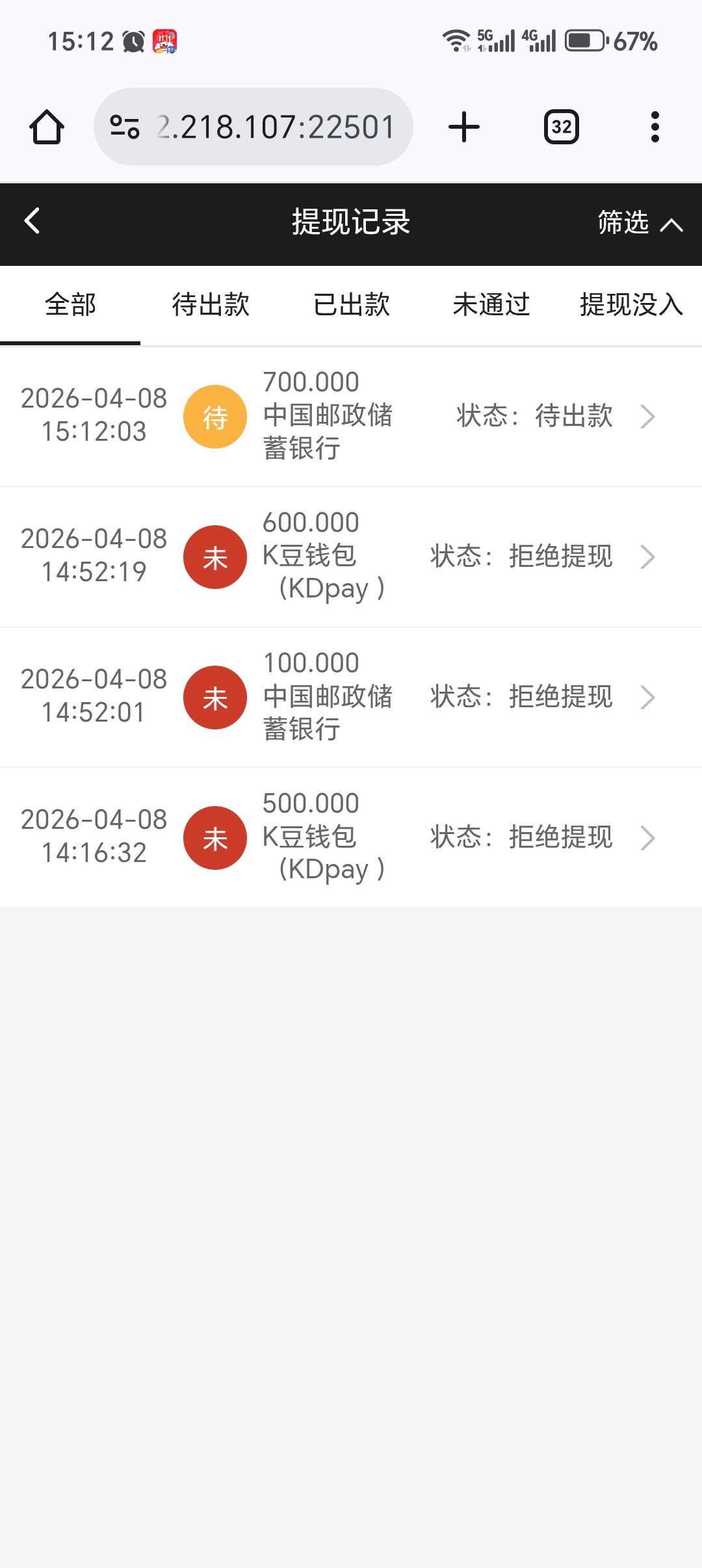The image size is (702, 1568).
Task: Go back from 提现记录 page
Action: [x=32, y=221]
